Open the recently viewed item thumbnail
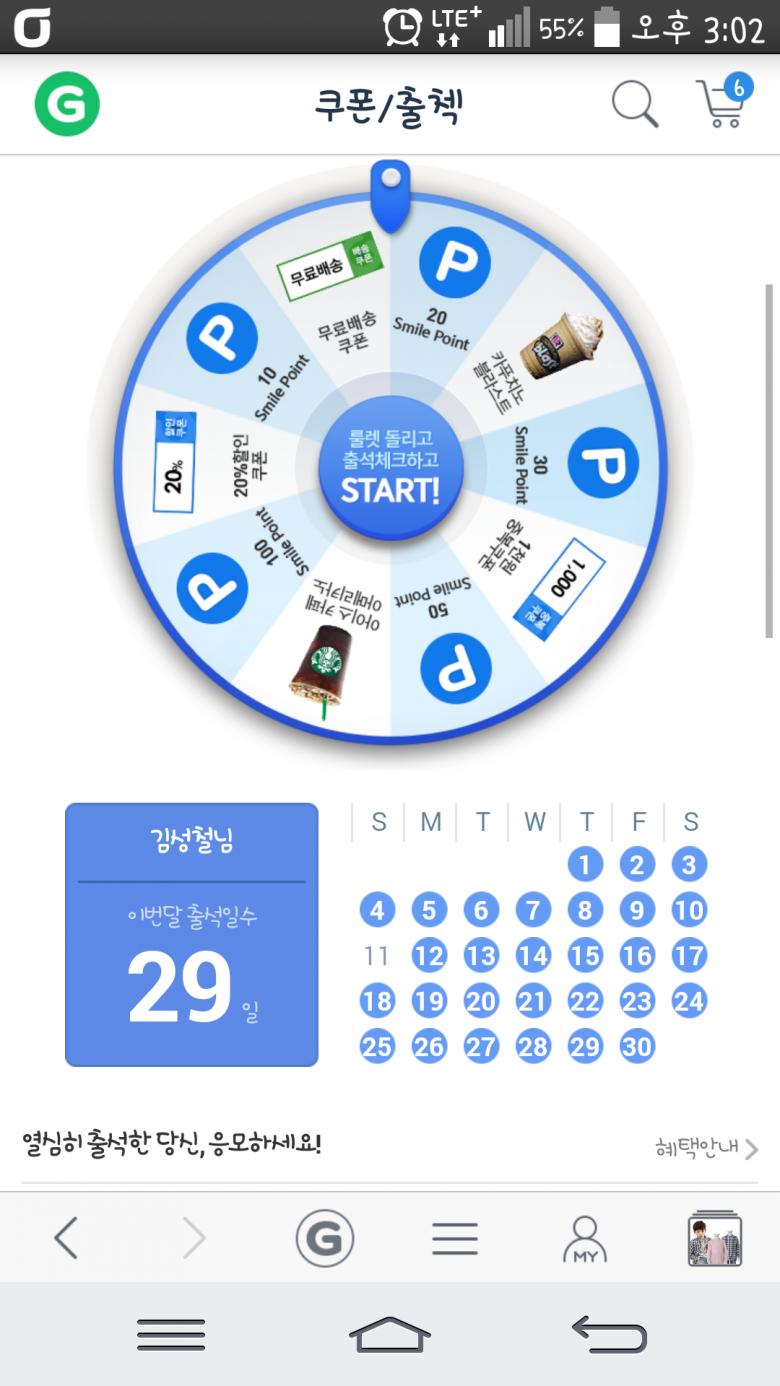This screenshot has height=1386, width=780. tap(715, 1239)
